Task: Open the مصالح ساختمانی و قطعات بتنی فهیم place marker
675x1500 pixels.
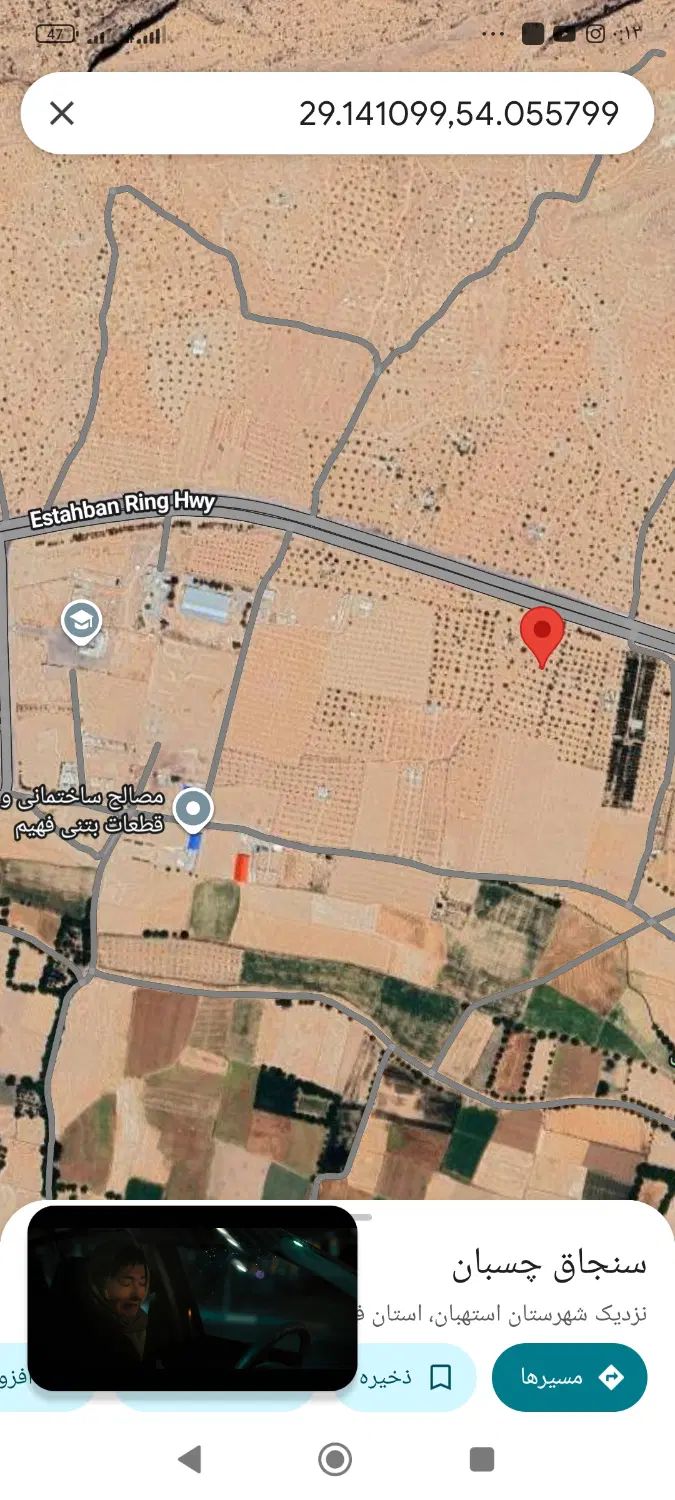Action: [x=193, y=808]
